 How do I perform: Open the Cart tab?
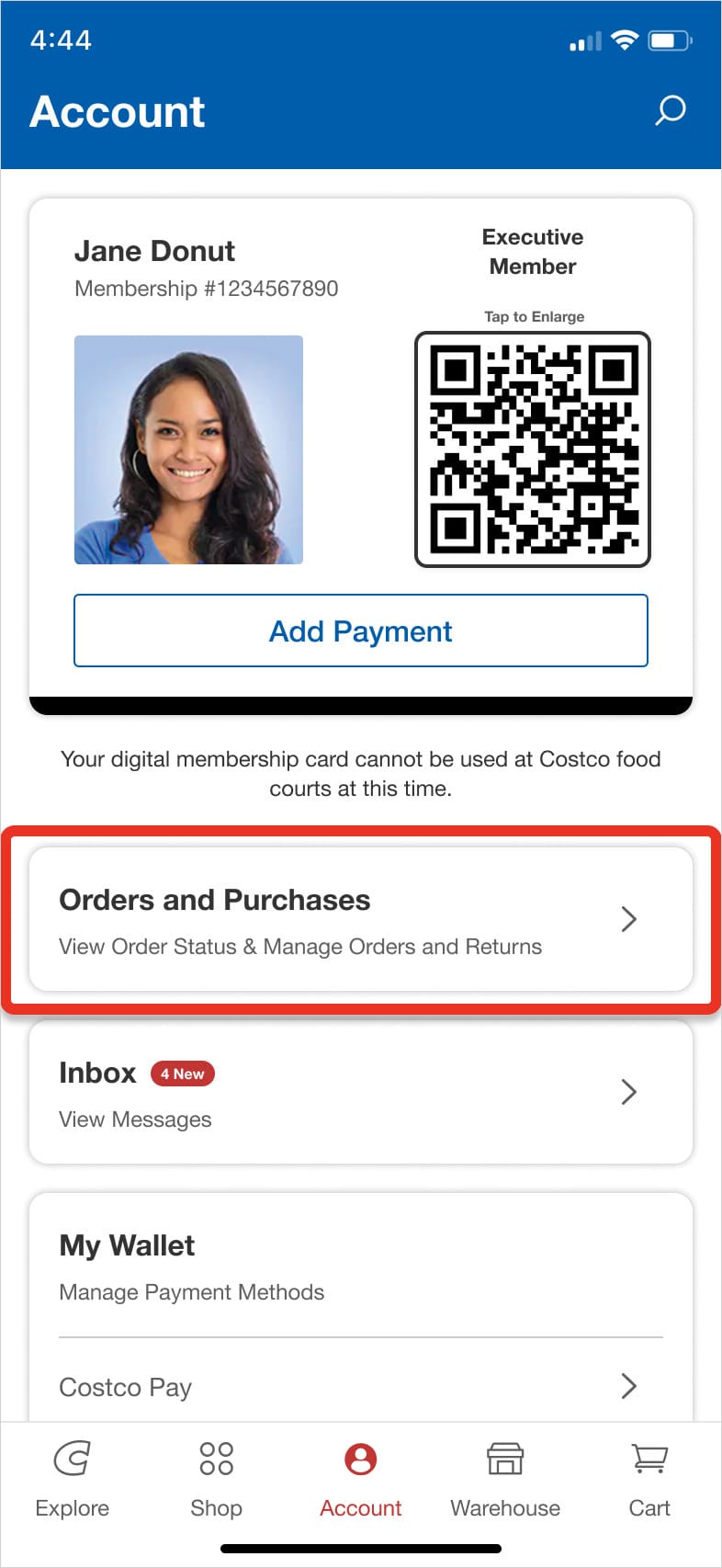(x=649, y=1480)
